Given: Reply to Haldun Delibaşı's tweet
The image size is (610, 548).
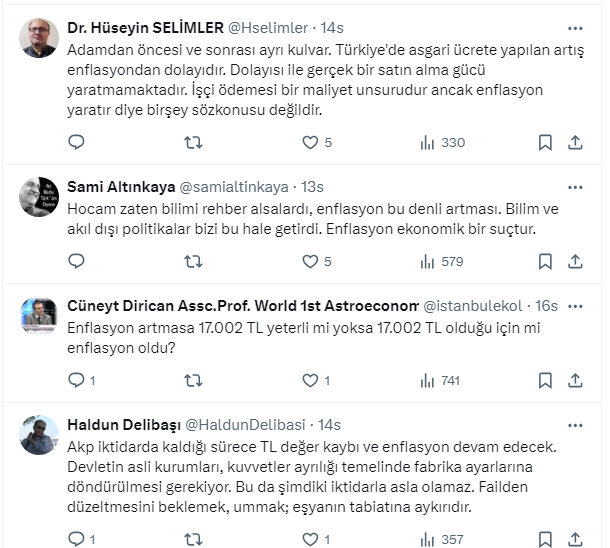Looking at the screenshot, I should pyautogui.click(x=76, y=539).
